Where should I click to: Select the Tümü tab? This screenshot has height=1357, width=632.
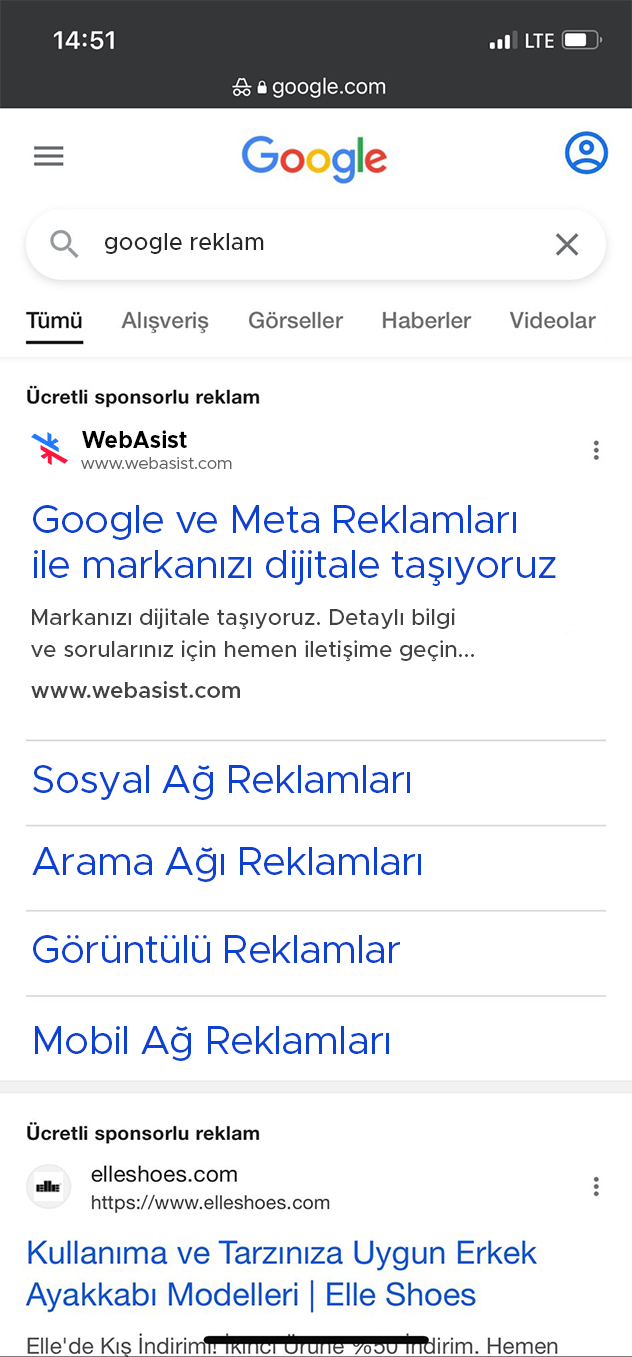[54, 321]
